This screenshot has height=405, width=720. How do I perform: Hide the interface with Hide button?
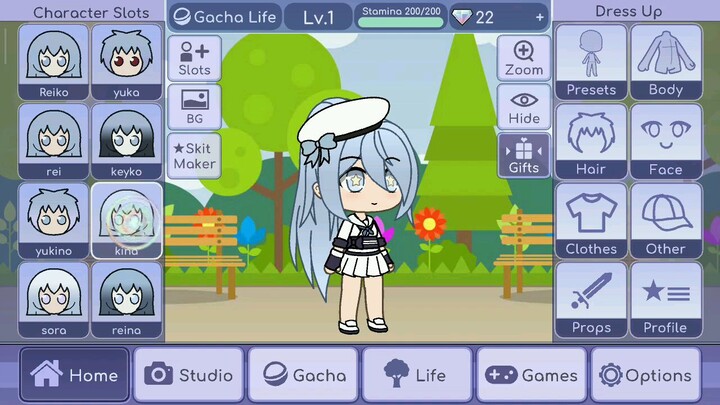[523, 106]
